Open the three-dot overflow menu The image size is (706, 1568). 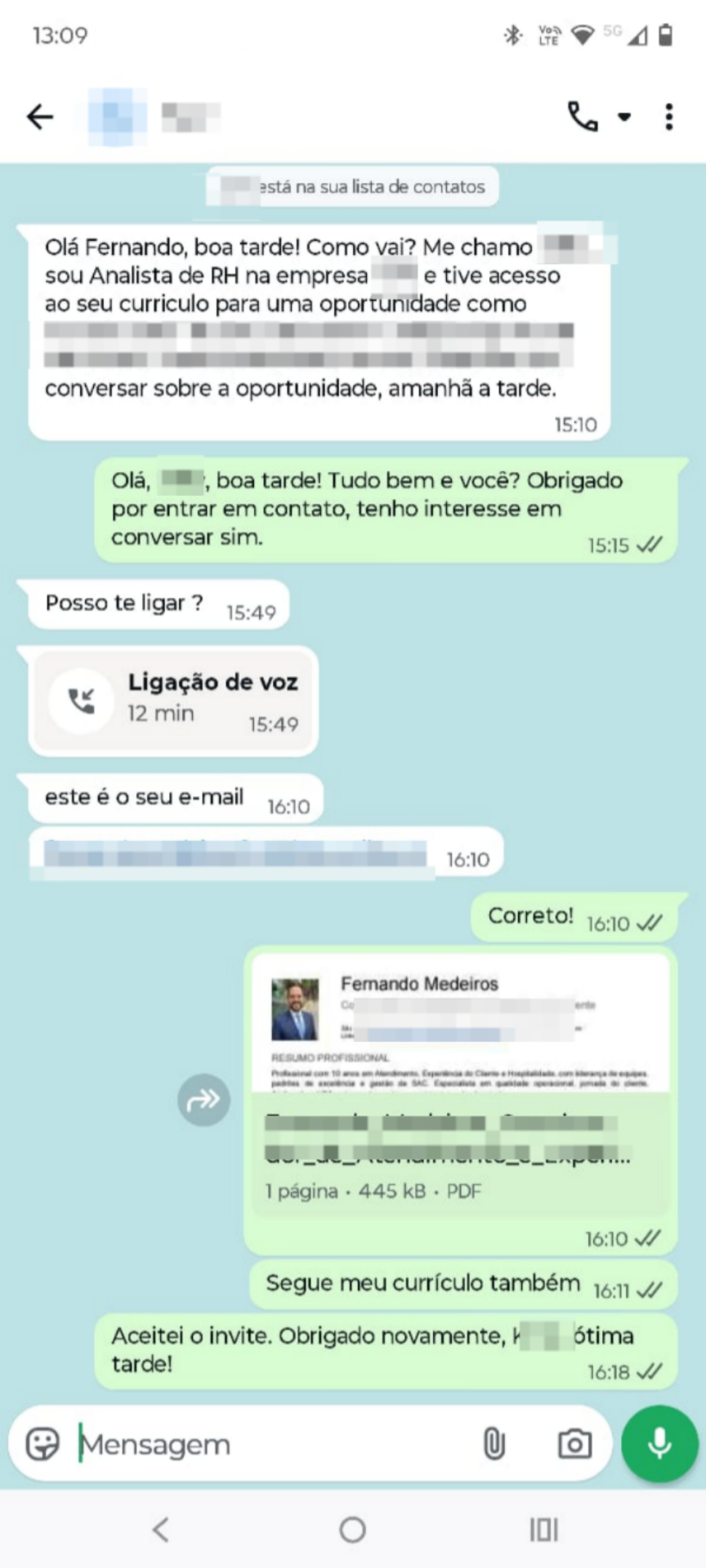pyautogui.click(x=669, y=117)
